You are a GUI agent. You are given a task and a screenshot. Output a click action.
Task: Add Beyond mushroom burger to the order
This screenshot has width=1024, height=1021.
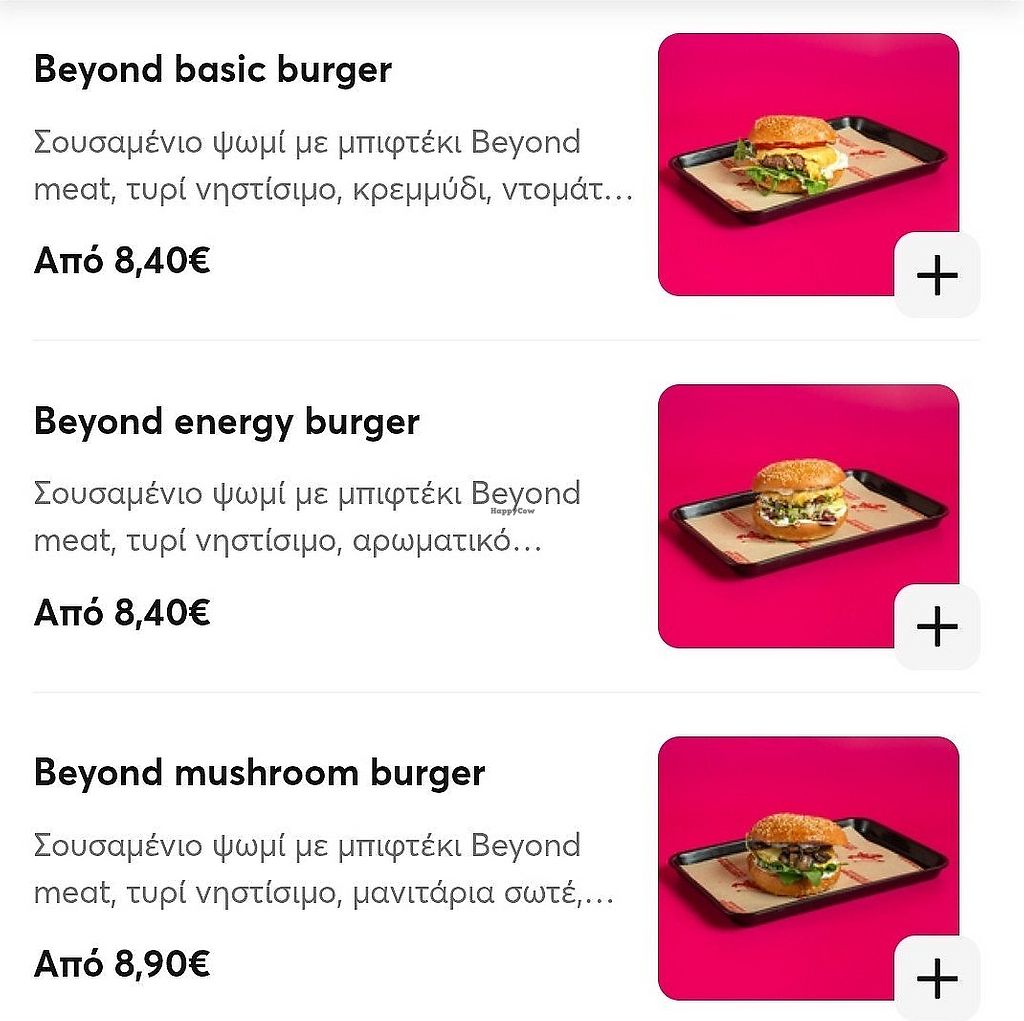[x=937, y=979]
